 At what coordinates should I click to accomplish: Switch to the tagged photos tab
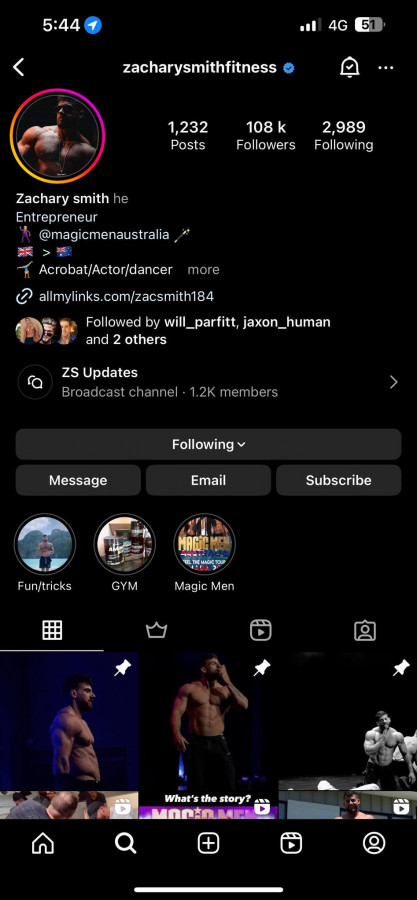365,630
